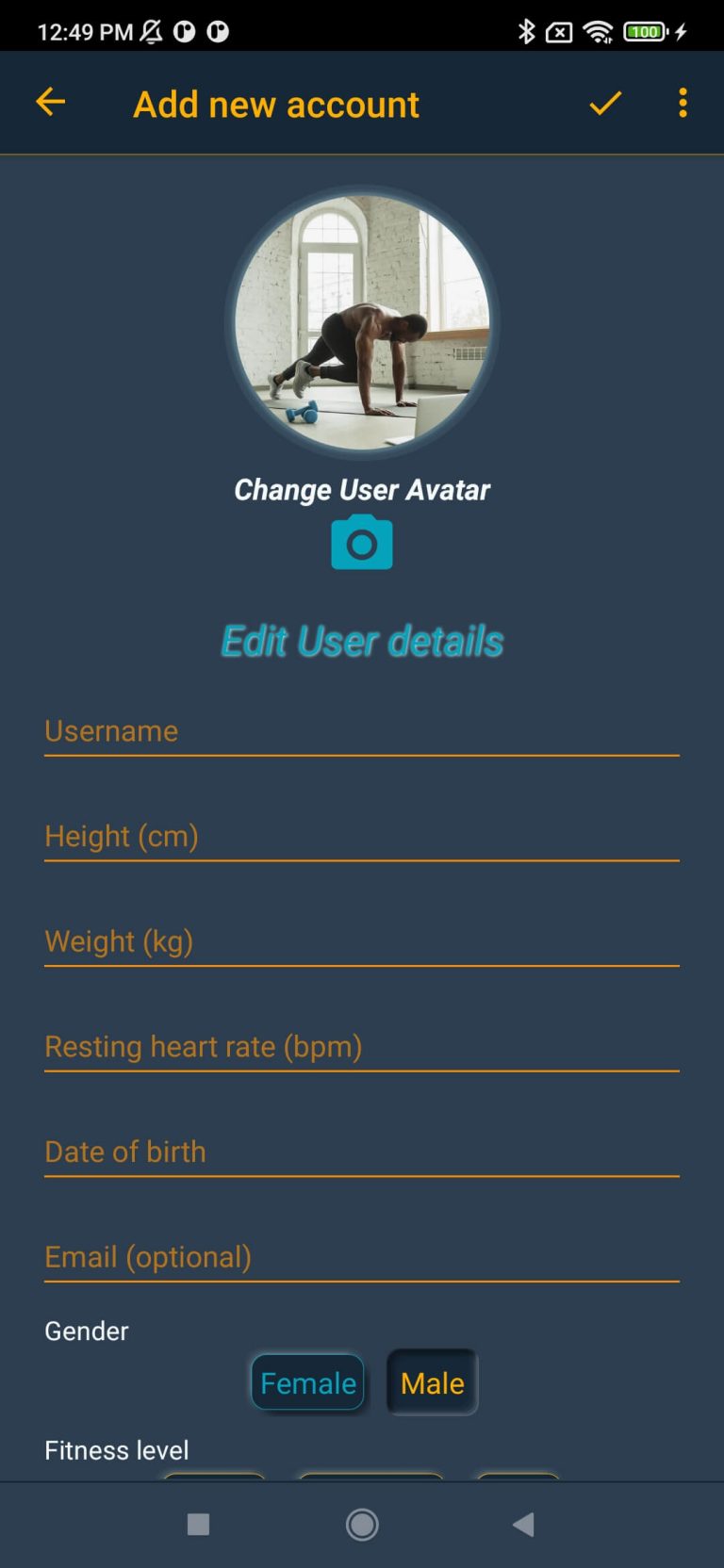Go back using the top-left arrow
This screenshot has width=724, height=1568.
click(50, 102)
